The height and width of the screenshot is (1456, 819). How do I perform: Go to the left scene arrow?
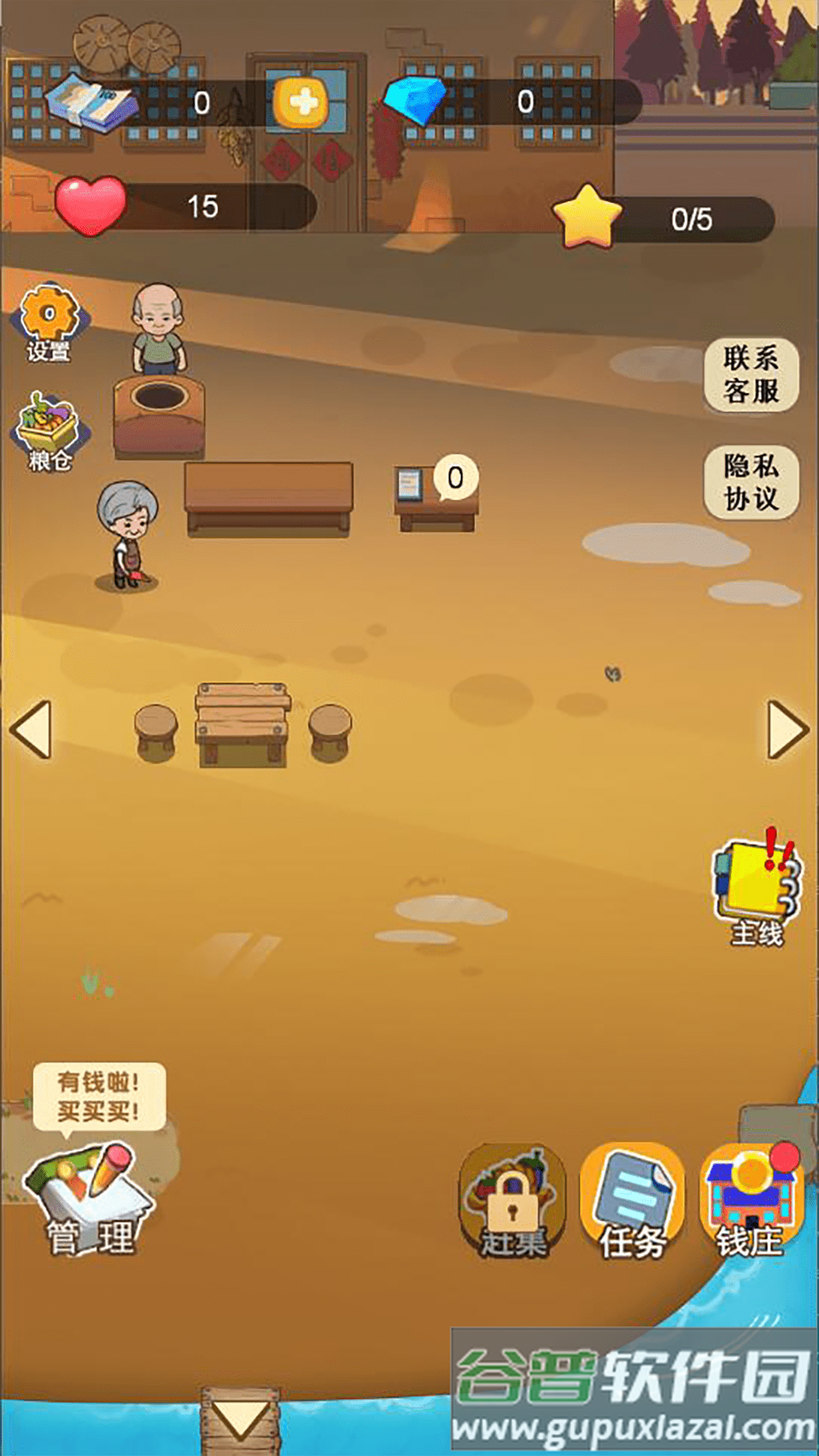(32, 730)
